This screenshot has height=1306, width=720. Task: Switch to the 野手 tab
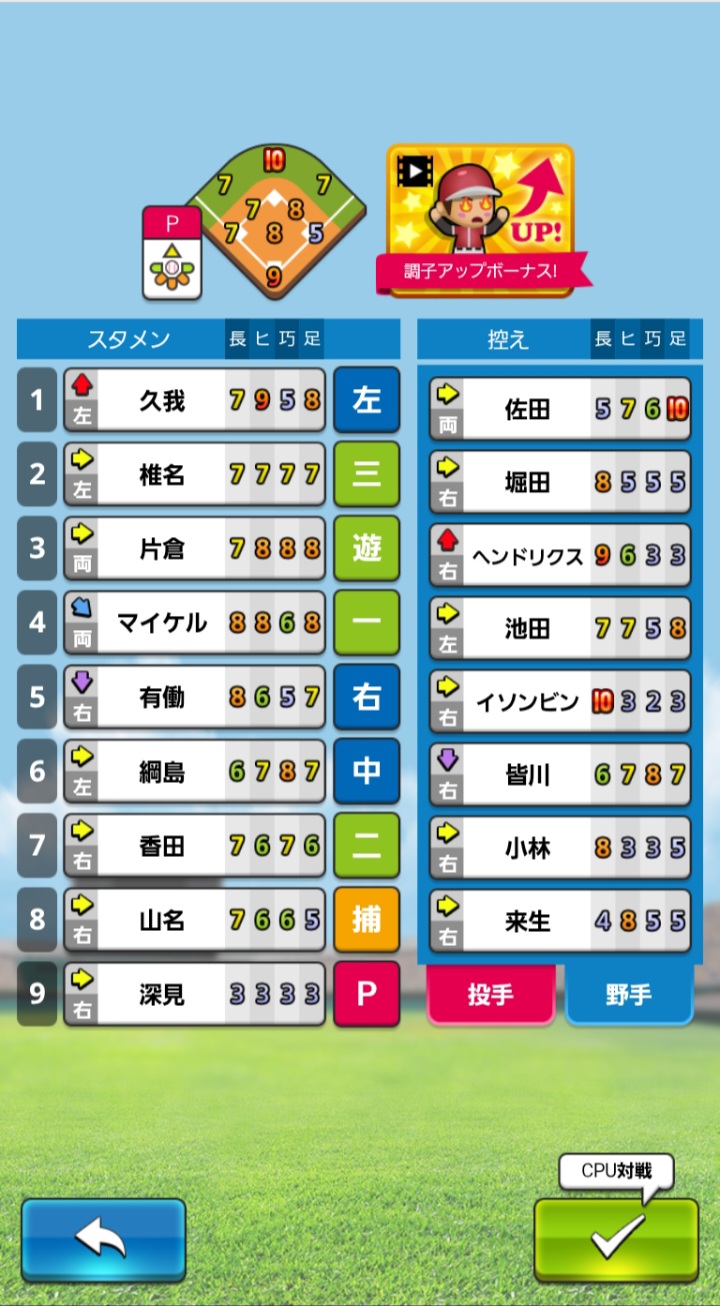pos(628,994)
